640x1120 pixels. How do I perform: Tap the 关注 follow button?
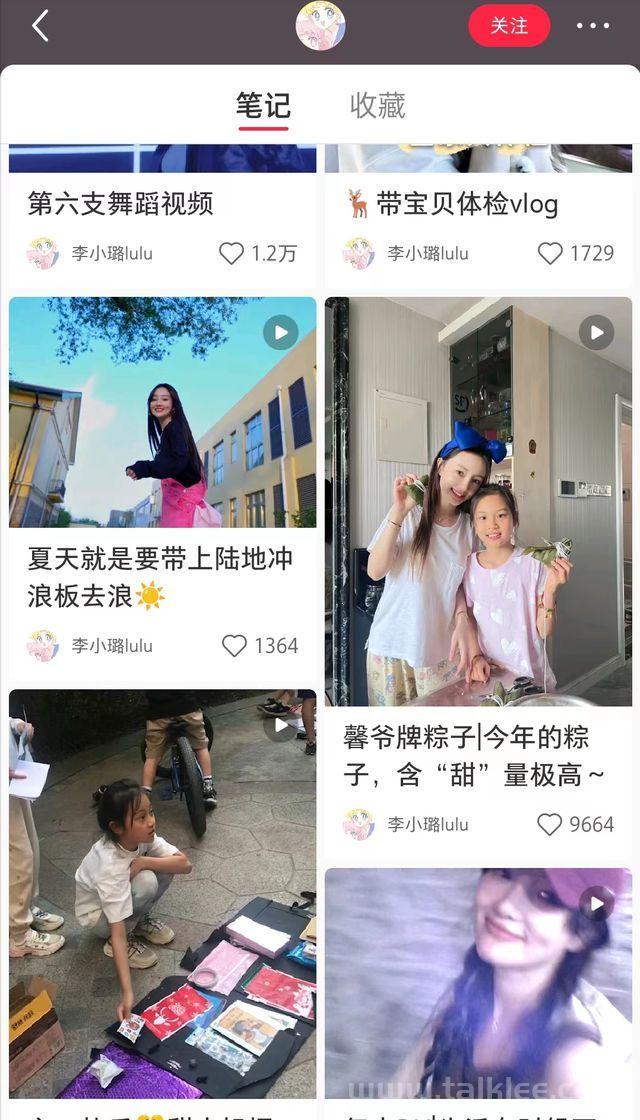pyautogui.click(x=509, y=26)
